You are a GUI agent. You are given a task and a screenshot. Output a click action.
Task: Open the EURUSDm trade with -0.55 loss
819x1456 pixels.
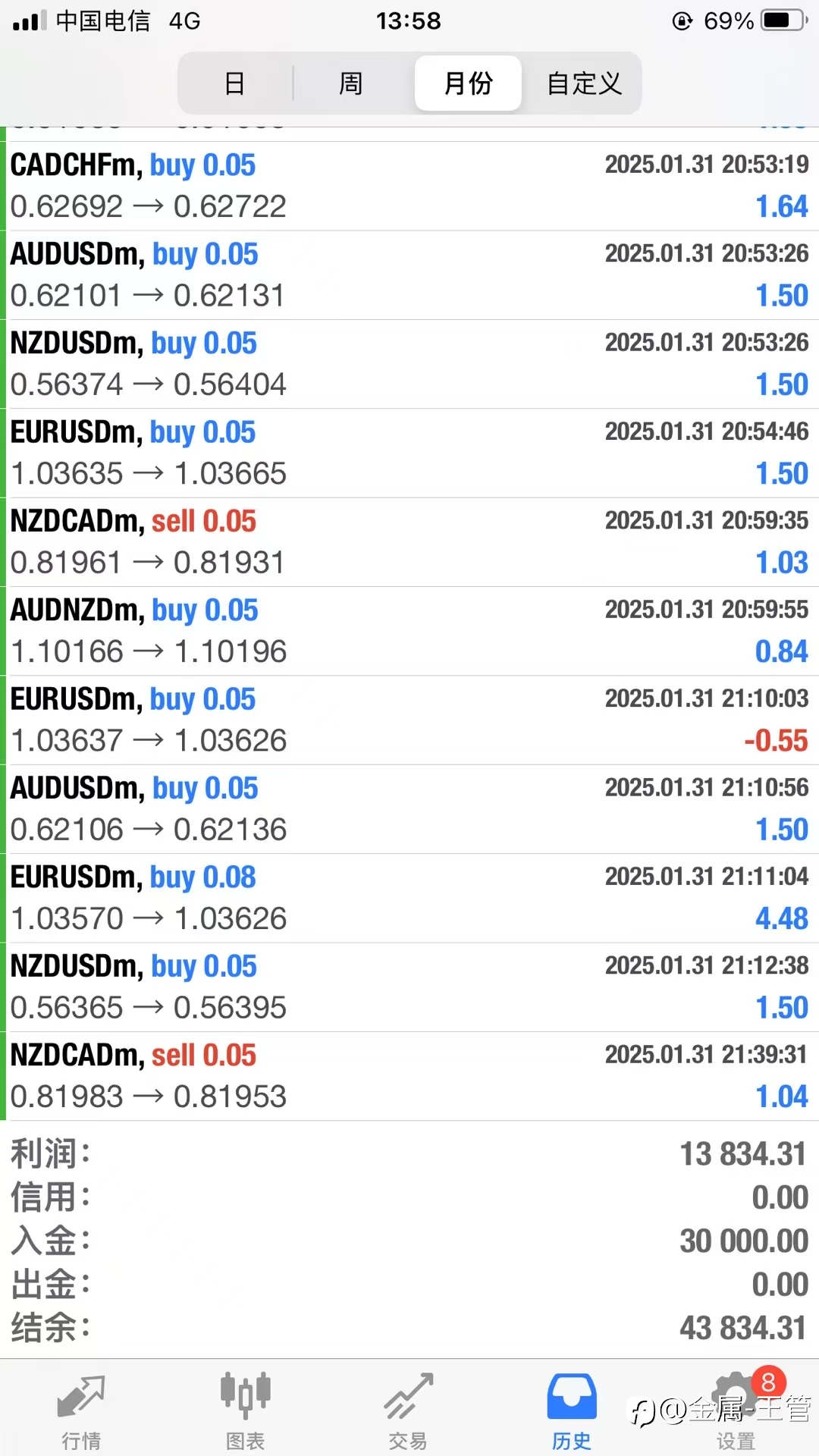click(x=409, y=720)
